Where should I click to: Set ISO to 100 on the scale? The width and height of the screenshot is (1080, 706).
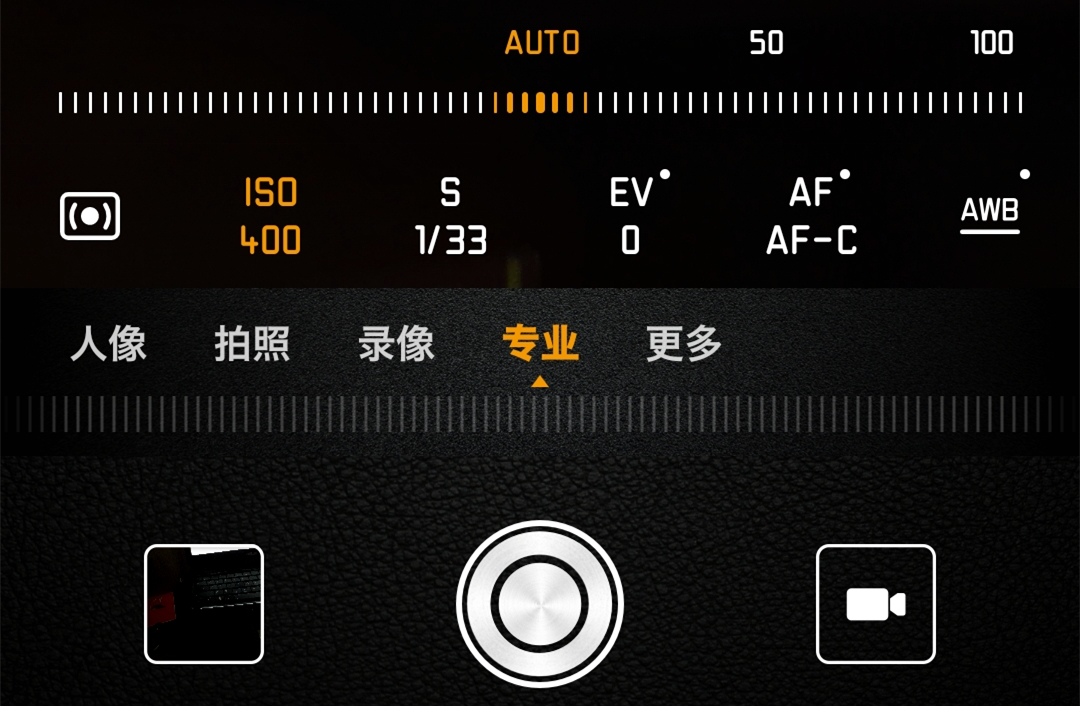click(x=991, y=43)
